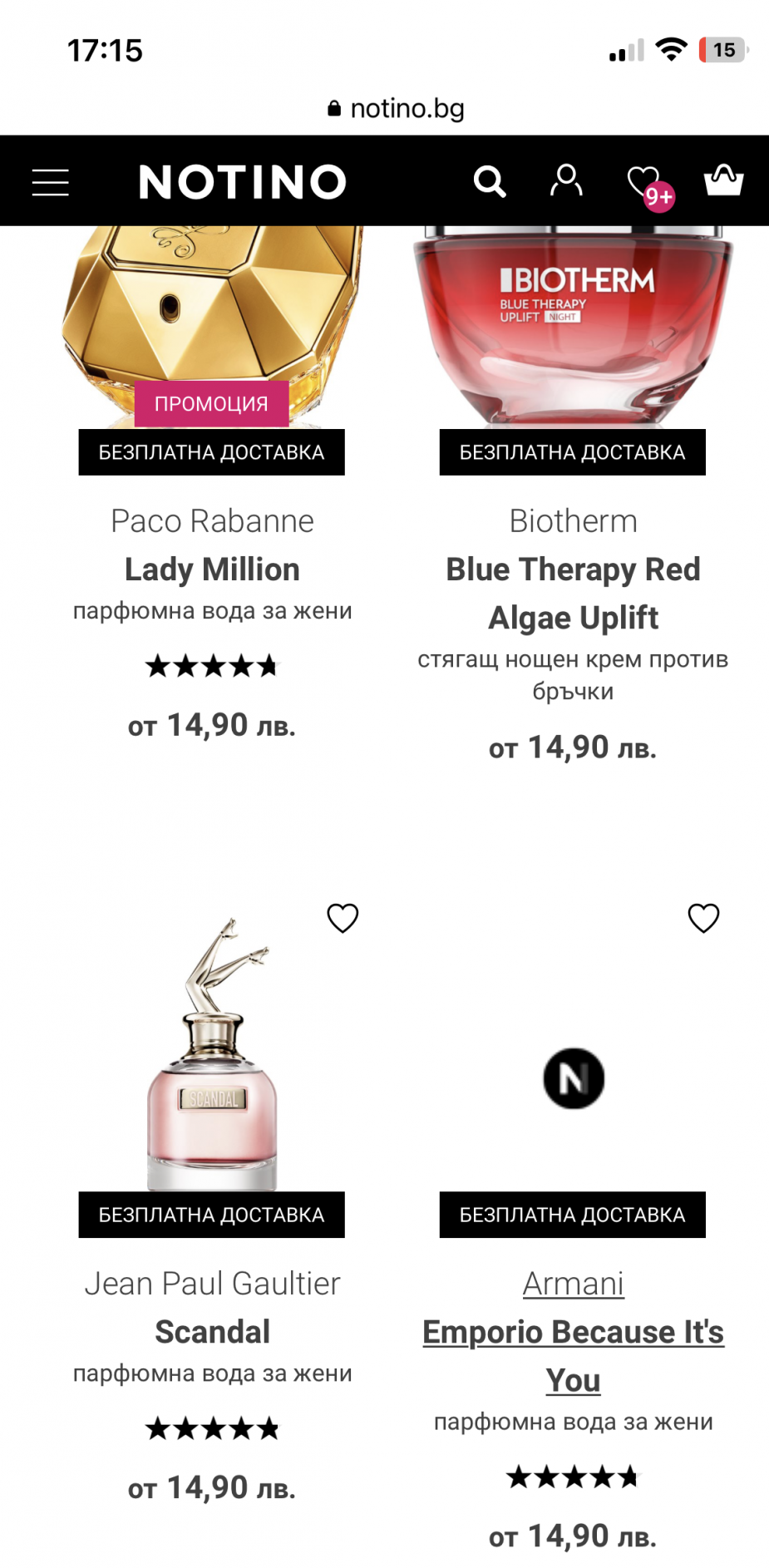
Task: Open the hamburger menu
Action: (x=50, y=182)
